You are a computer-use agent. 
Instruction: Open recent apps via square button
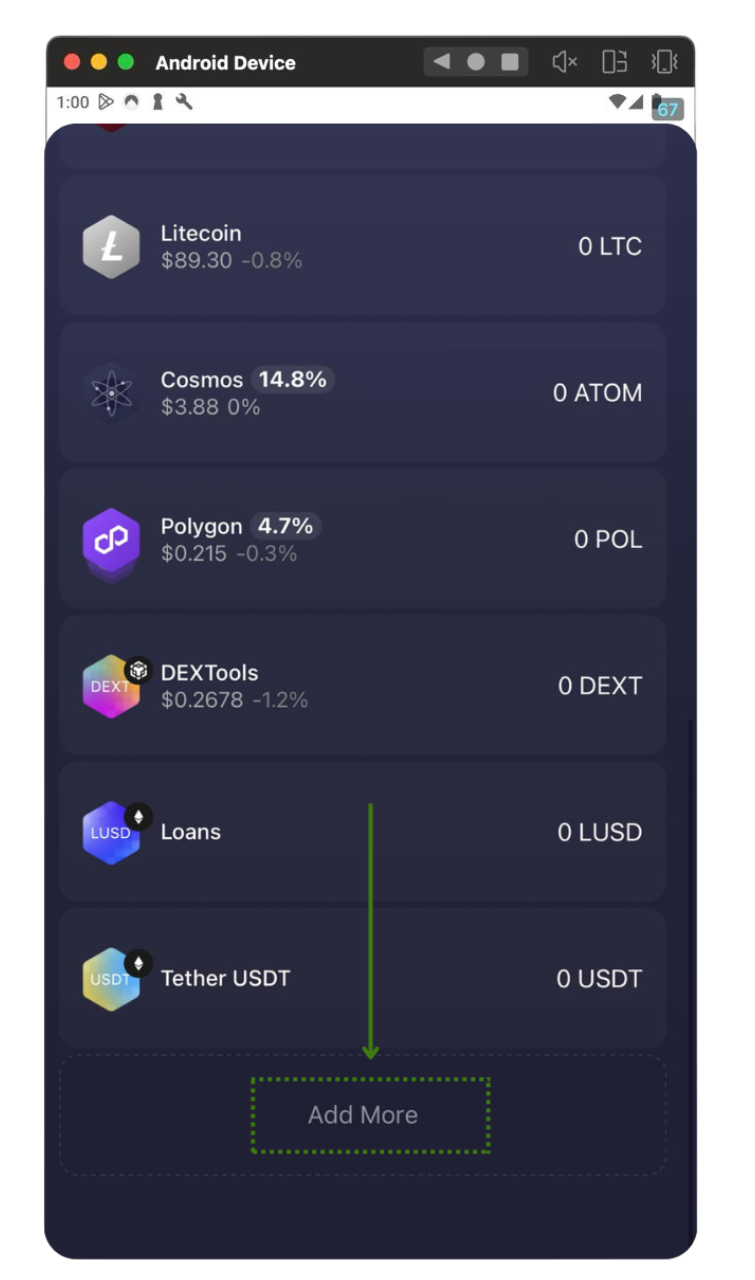(x=510, y=62)
